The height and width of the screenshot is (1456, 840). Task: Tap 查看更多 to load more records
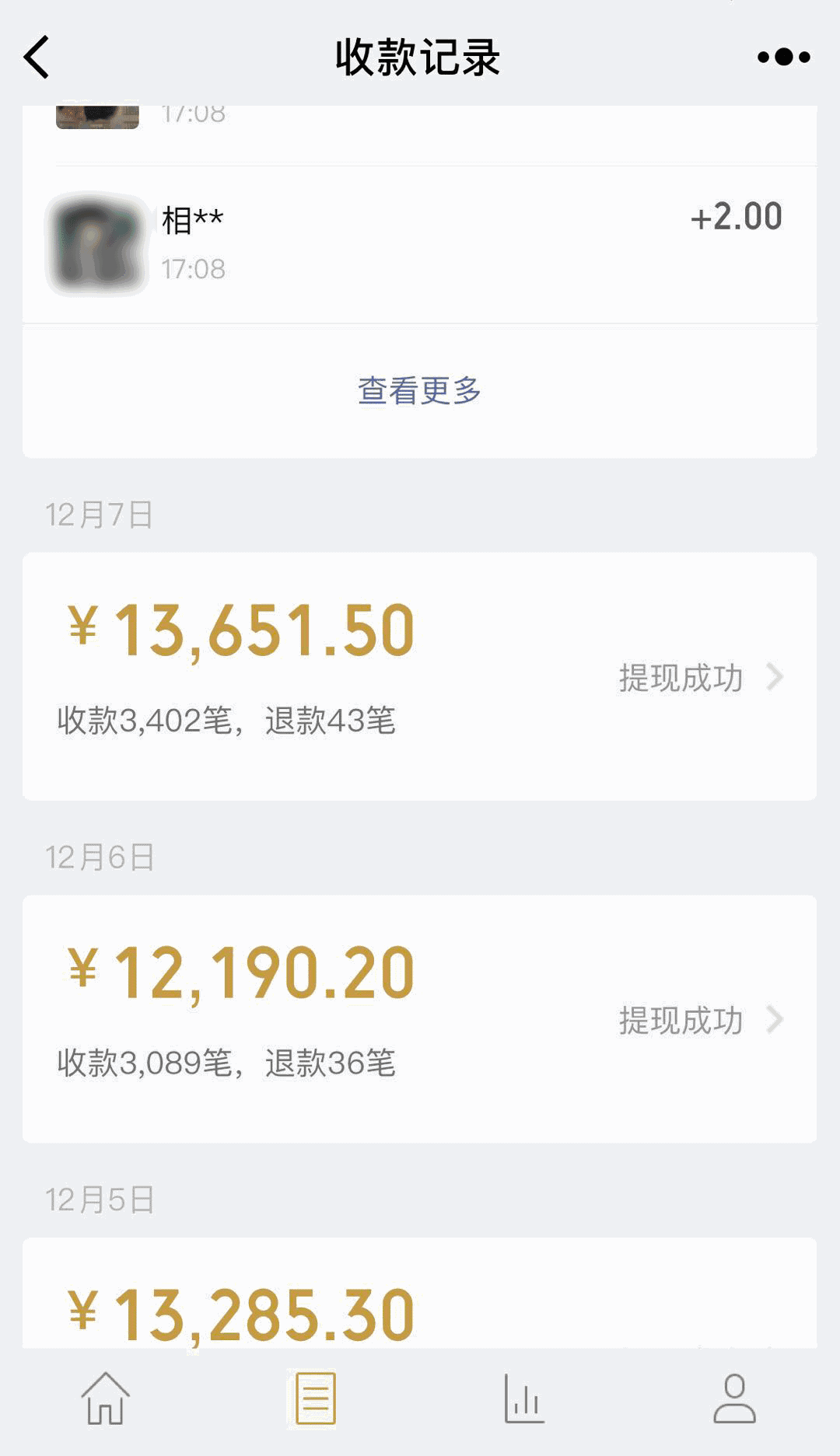(x=420, y=391)
